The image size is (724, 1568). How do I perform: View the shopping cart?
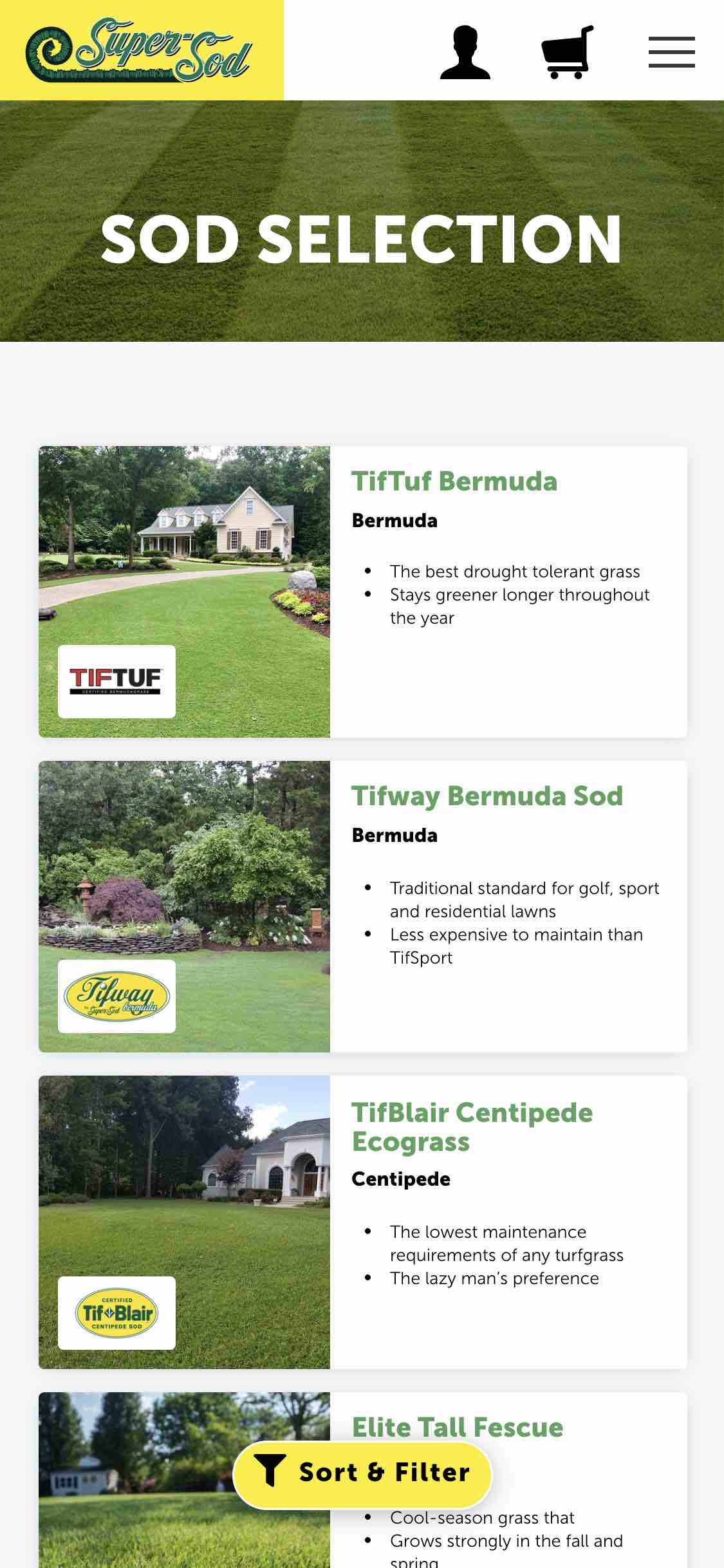(x=567, y=52)
